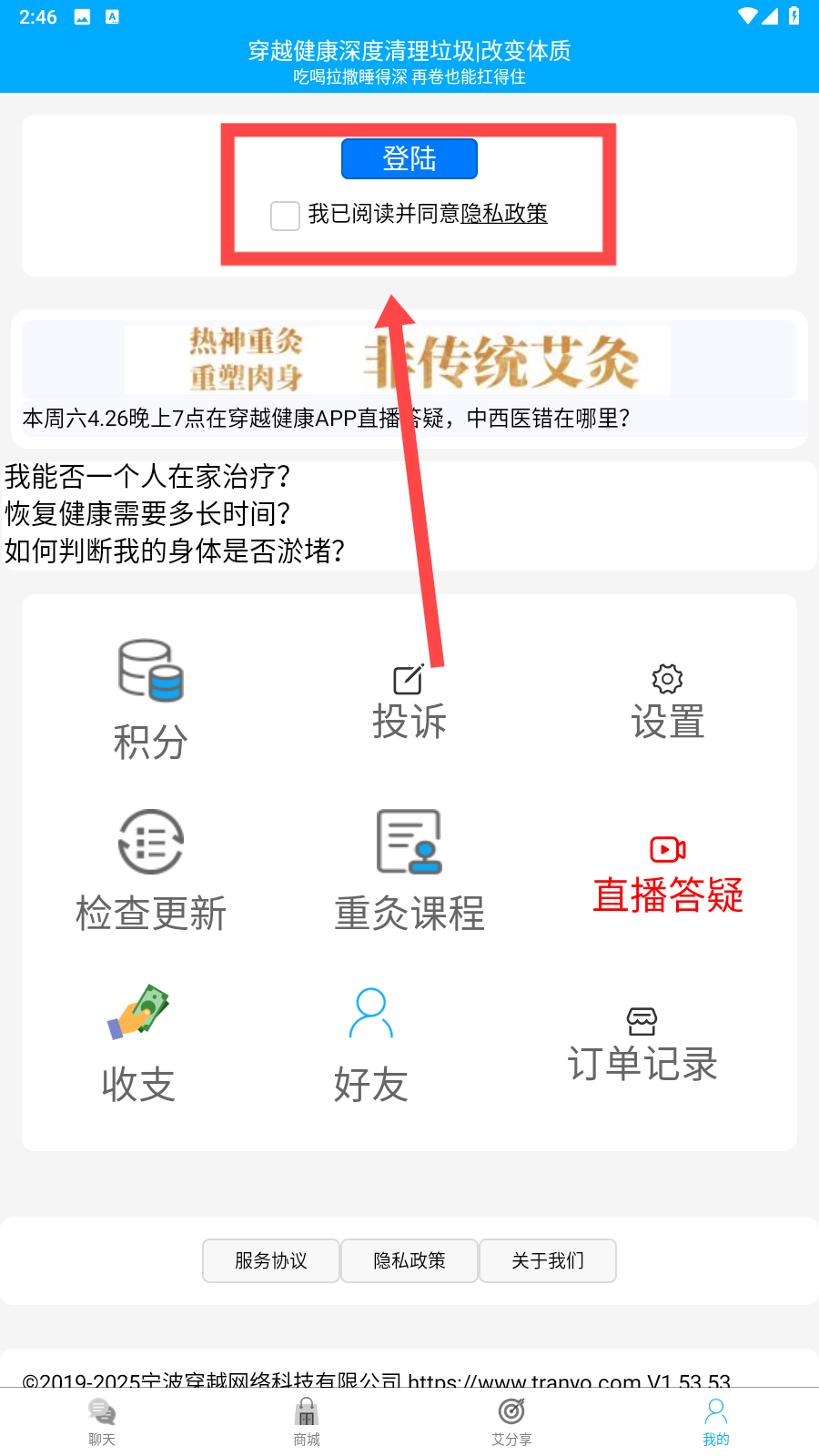The image size is (819, 1456).
Task: Select 检查更新 to check for updates
Action: pyautogui.click(x=151, y=871)
